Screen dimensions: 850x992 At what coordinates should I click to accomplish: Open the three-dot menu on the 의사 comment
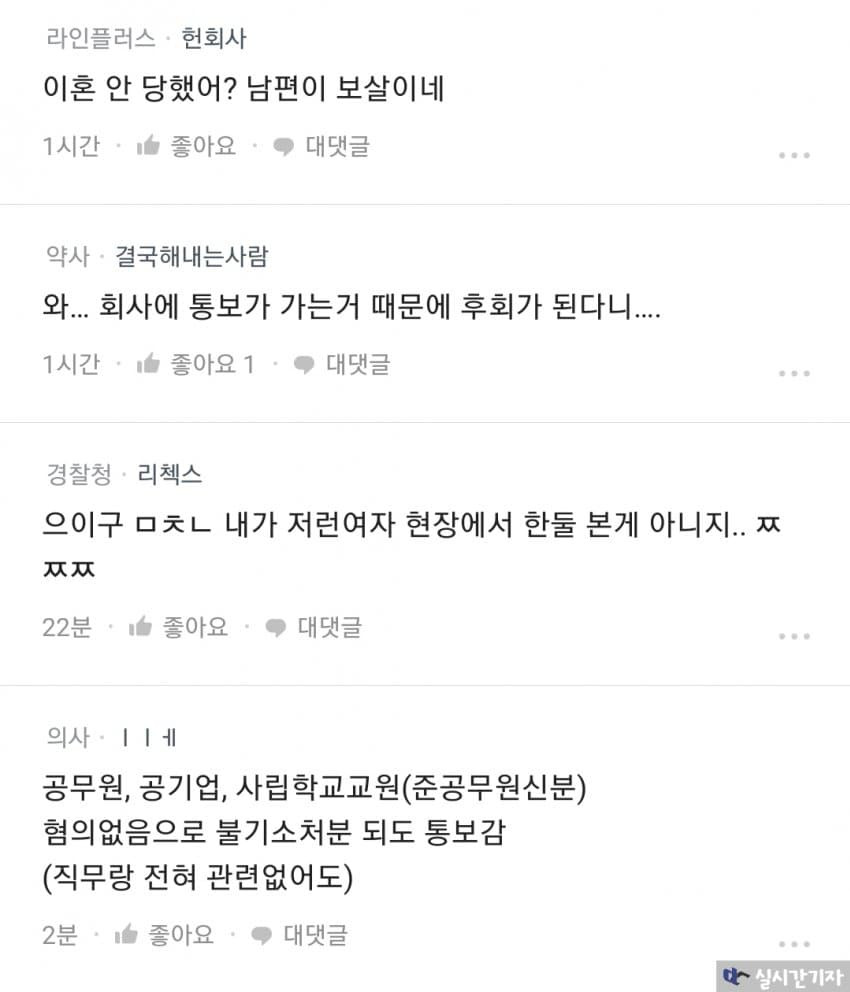794,944
